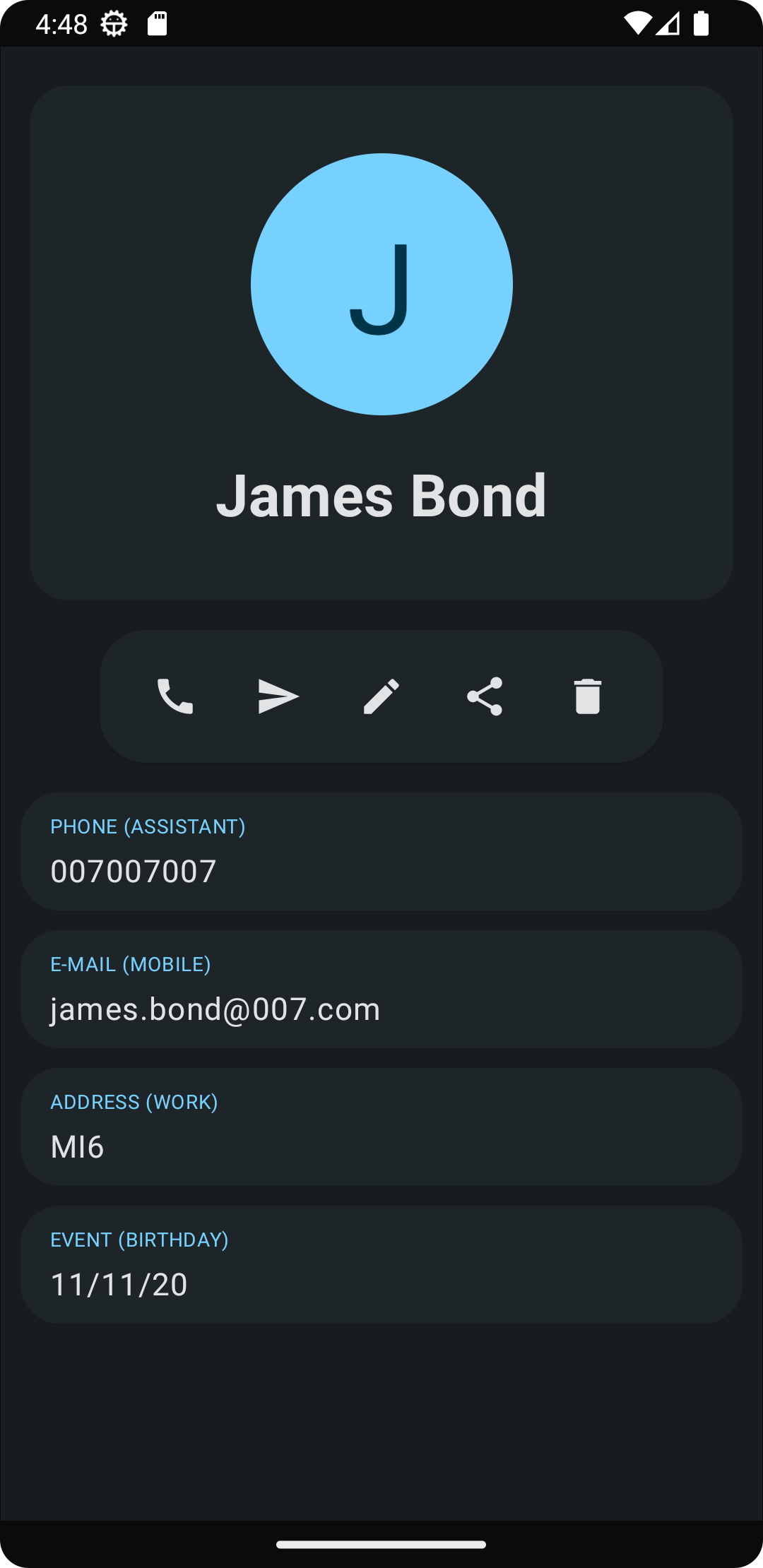Tap the james.bond@007.com e-mail row
Screen dimensions: 763x1568
tap(381, 989)
